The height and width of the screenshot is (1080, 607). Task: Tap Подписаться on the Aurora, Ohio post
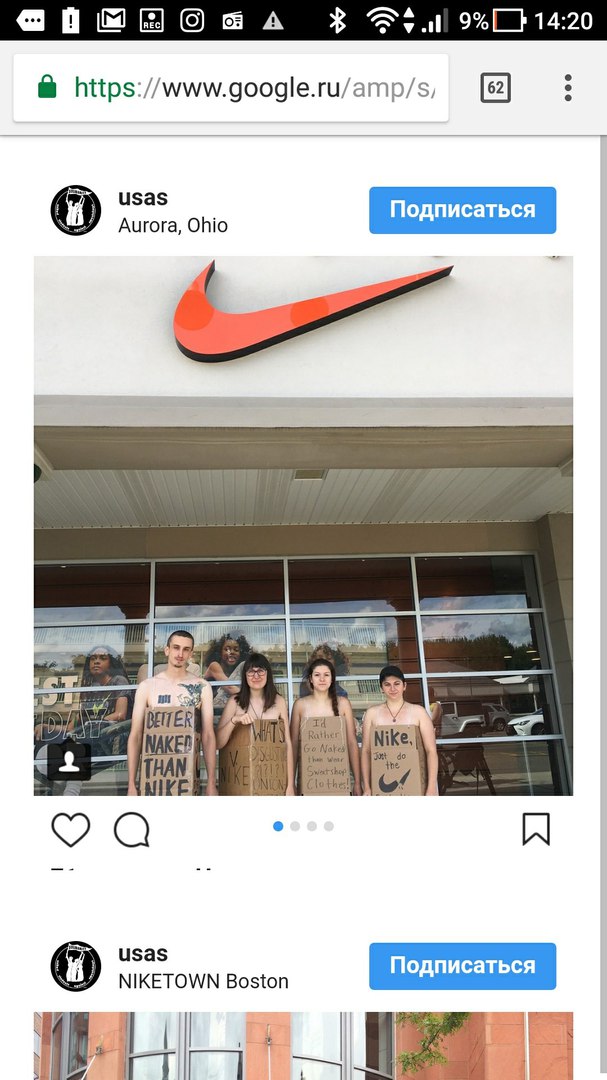(462, 210)
